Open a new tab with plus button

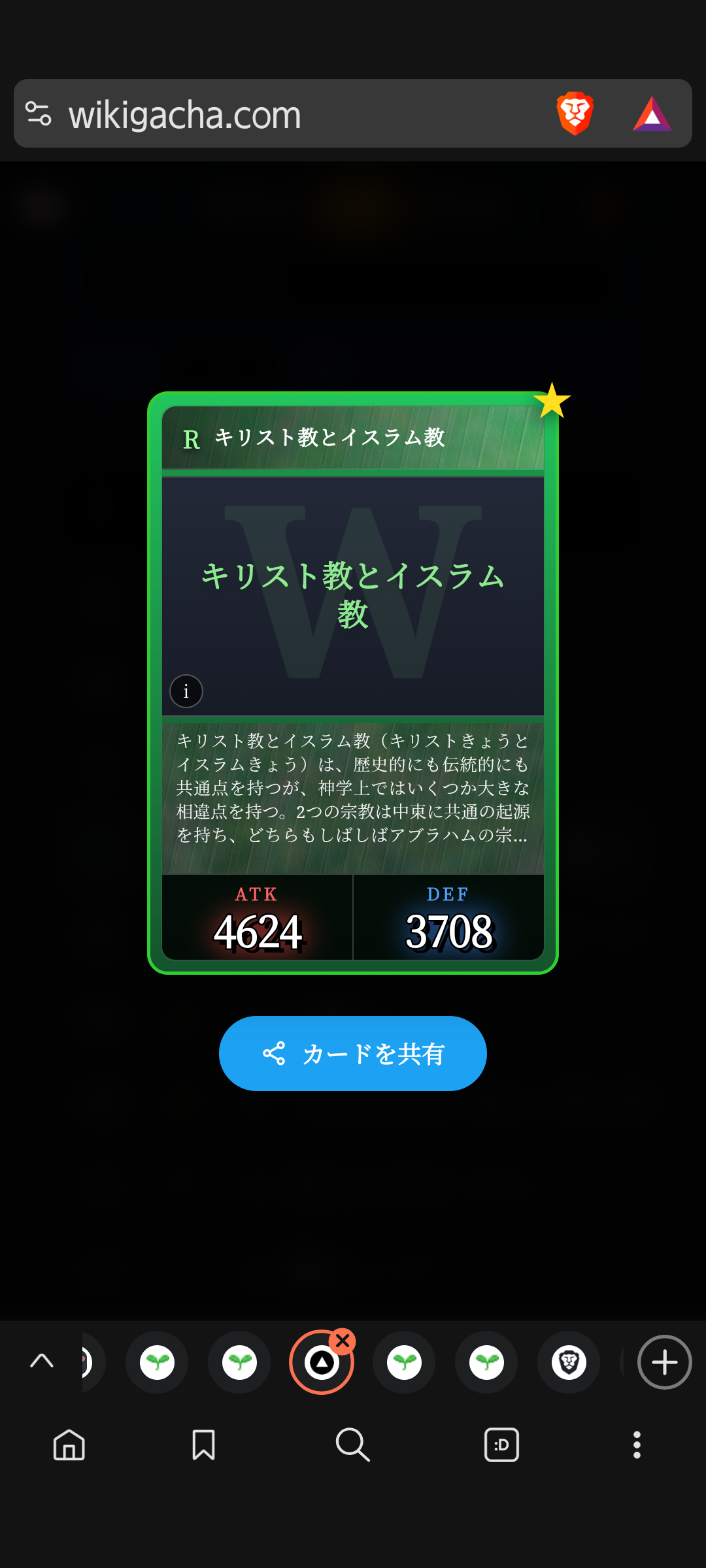coord(664,1362)
